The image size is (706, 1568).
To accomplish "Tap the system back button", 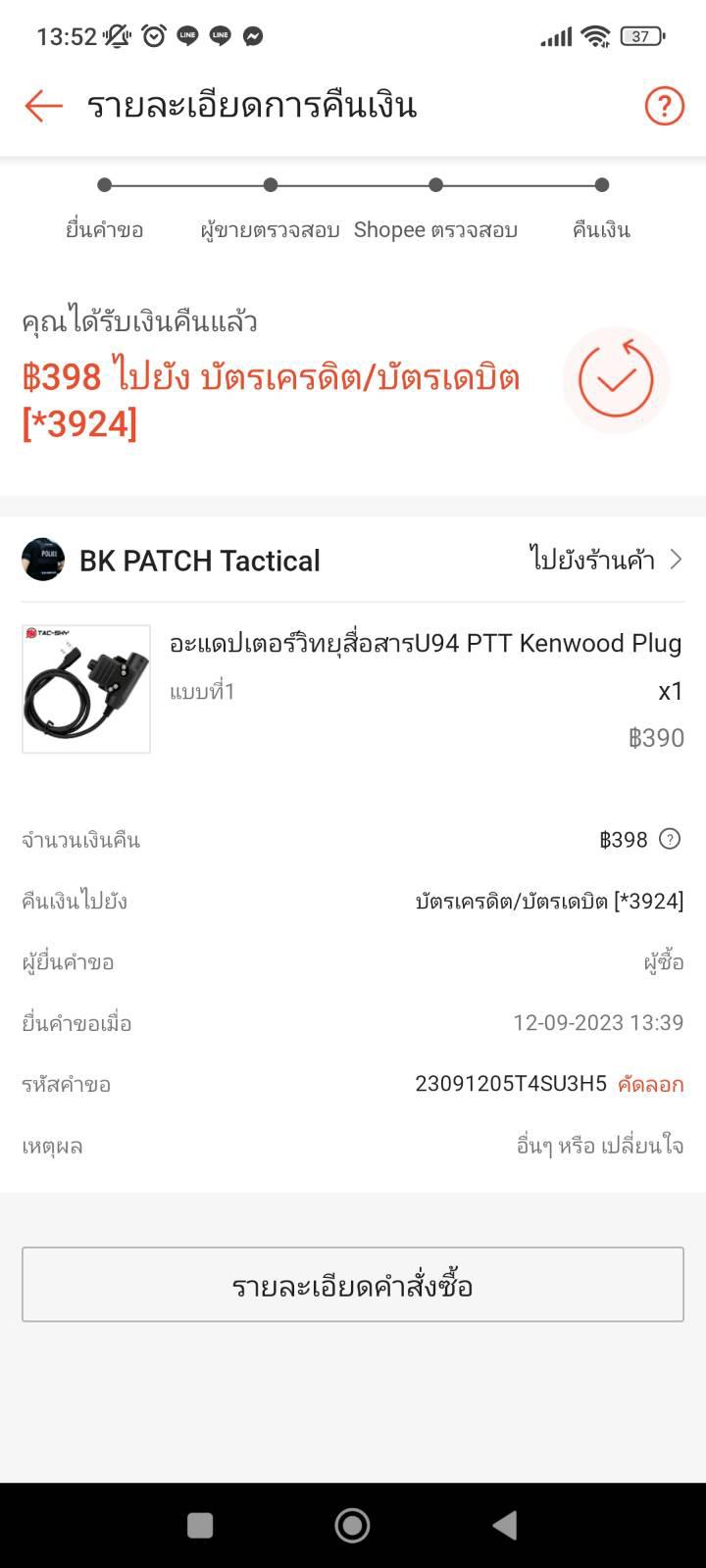I will (504, 1525).
